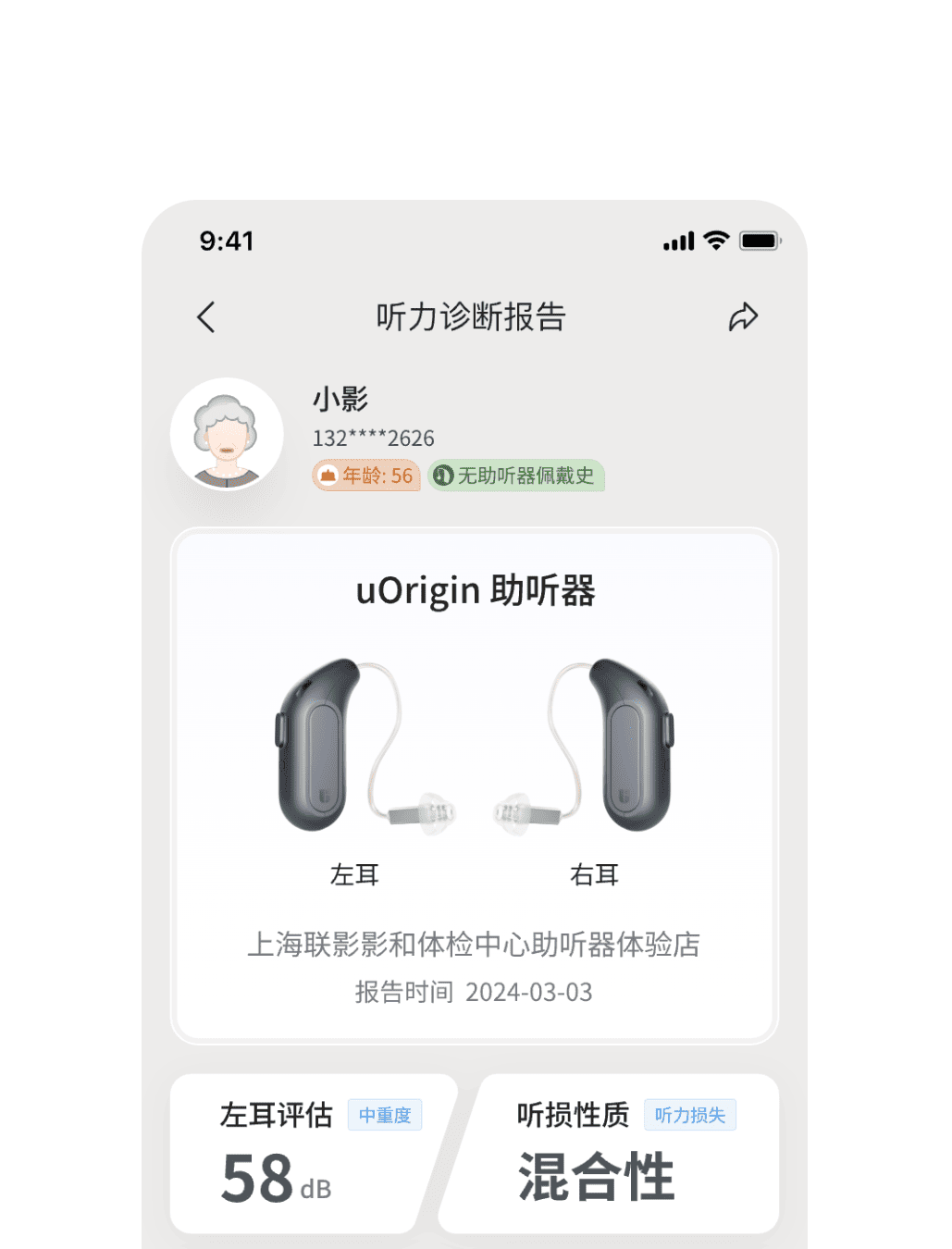Image resolution: width=952 pixels, height=1249 pixels.
Task: Toggle the 无助听器佩戴史 tag
Action: [x=515, y=476]
